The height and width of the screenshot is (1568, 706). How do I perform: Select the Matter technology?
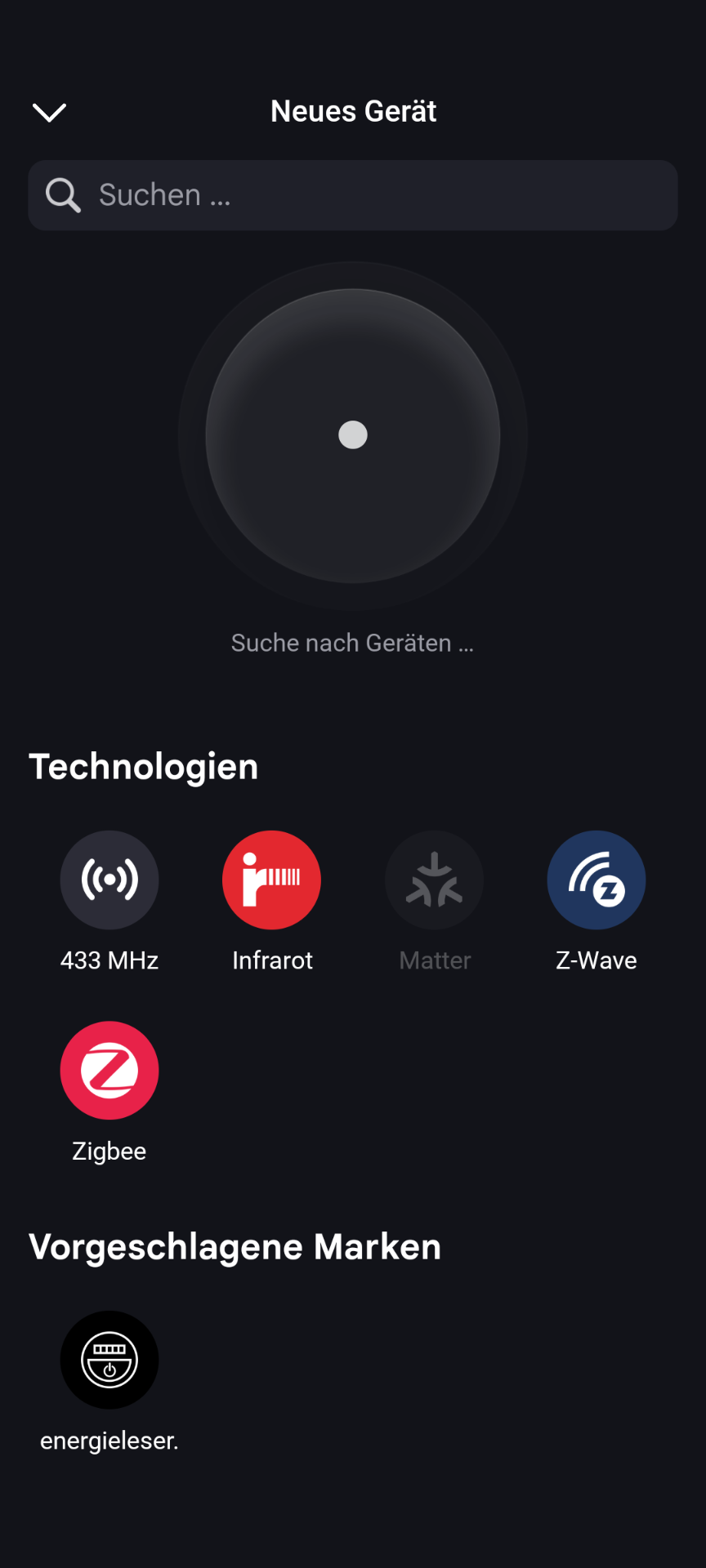[x=434, y=880]
